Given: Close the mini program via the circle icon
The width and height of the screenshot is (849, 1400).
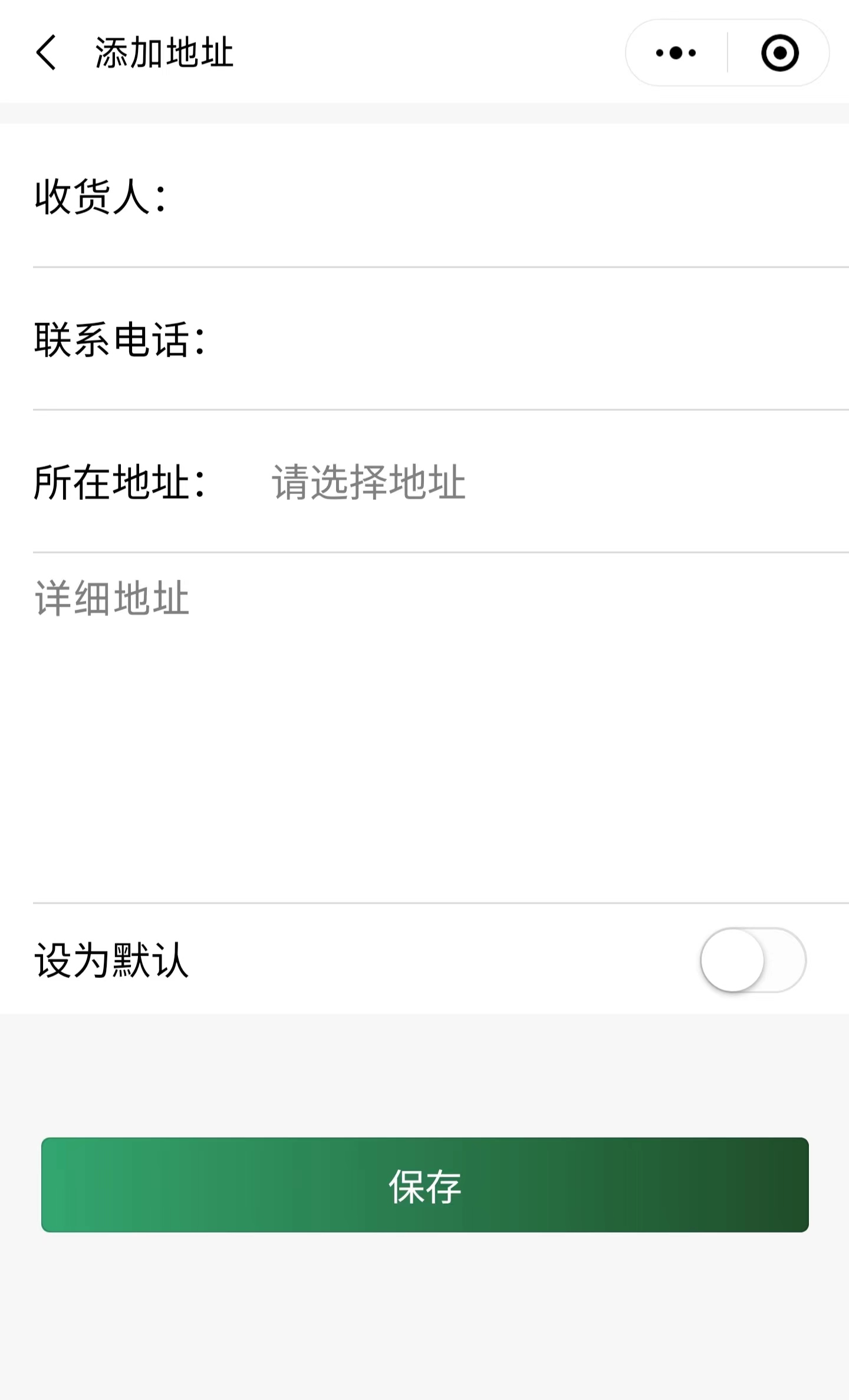Looking at the screenshot, I should tap(779, 52).
